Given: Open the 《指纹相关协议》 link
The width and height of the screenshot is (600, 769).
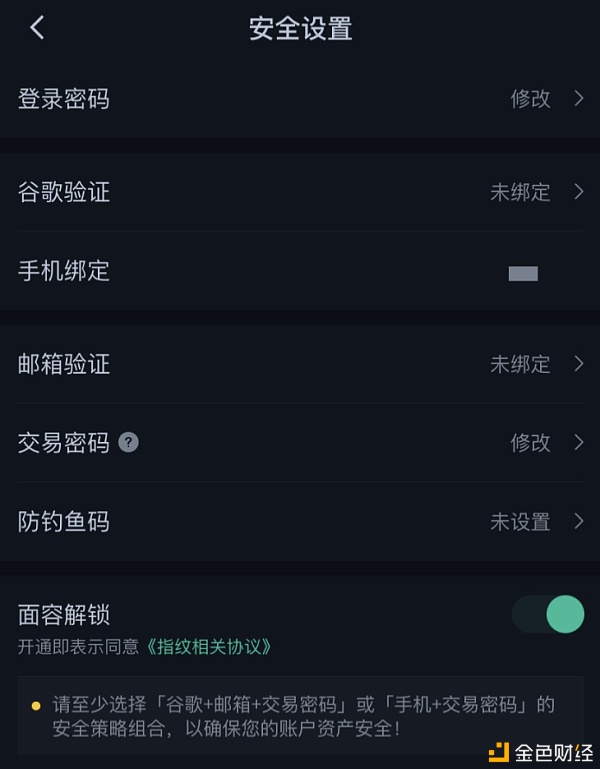Looking at the screenshot, I should tap(209, 647).
